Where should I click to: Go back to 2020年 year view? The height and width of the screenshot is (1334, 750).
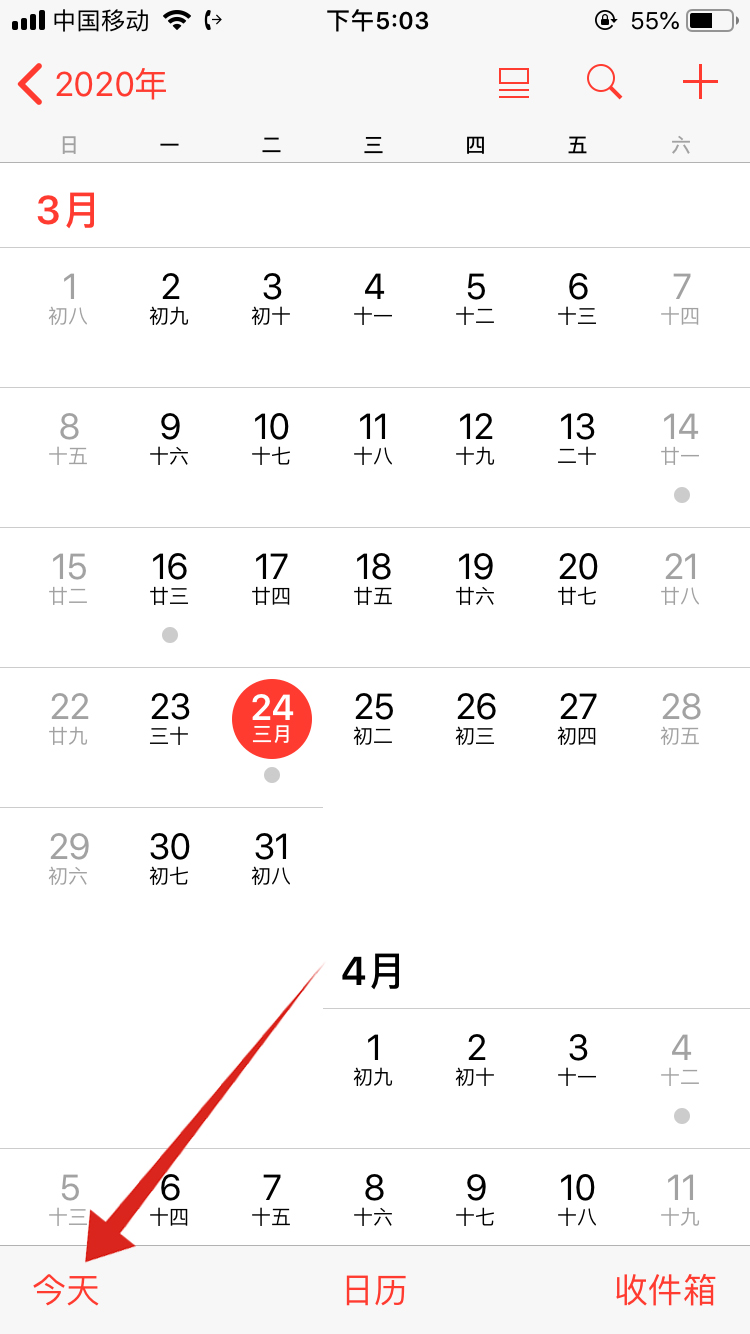pos(90,83)
